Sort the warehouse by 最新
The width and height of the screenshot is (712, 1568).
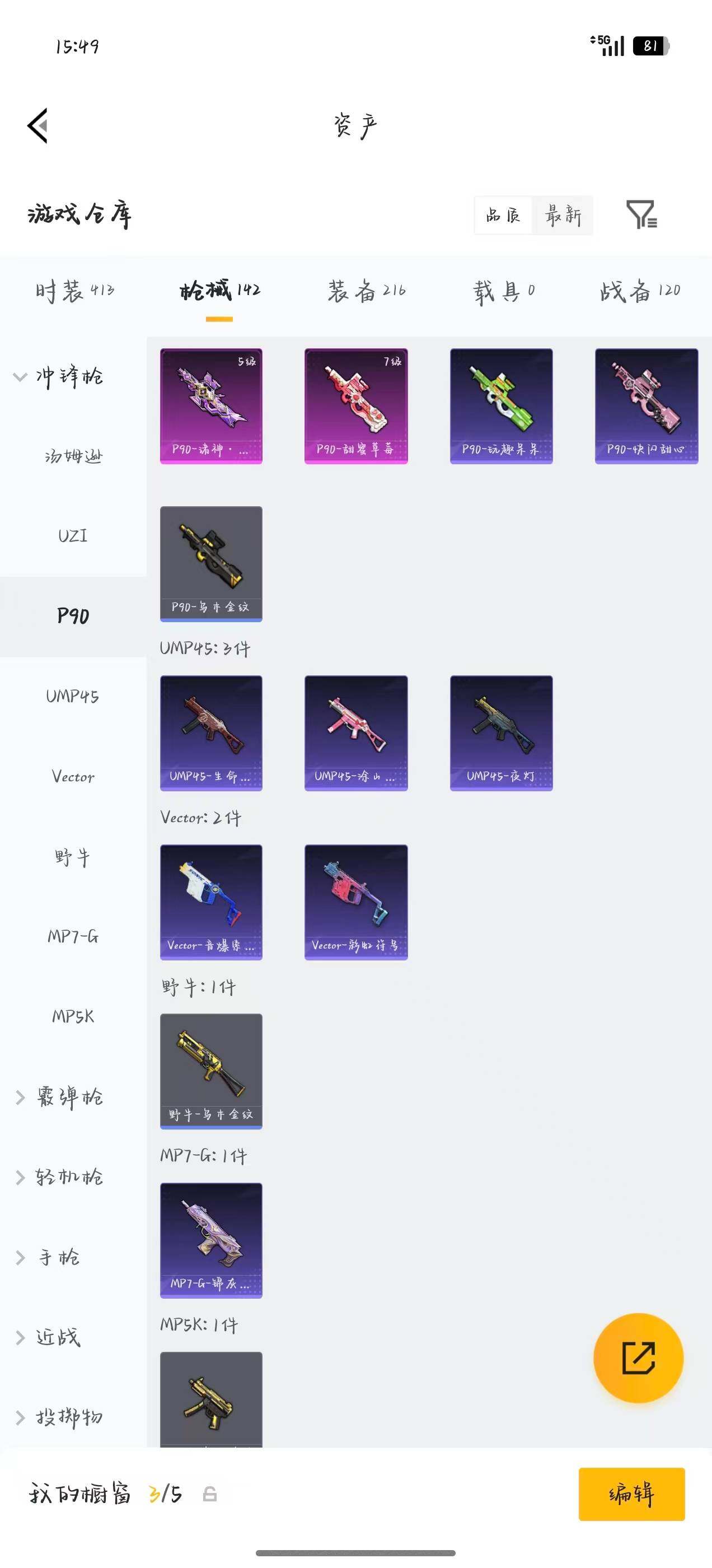click(563, 216)
